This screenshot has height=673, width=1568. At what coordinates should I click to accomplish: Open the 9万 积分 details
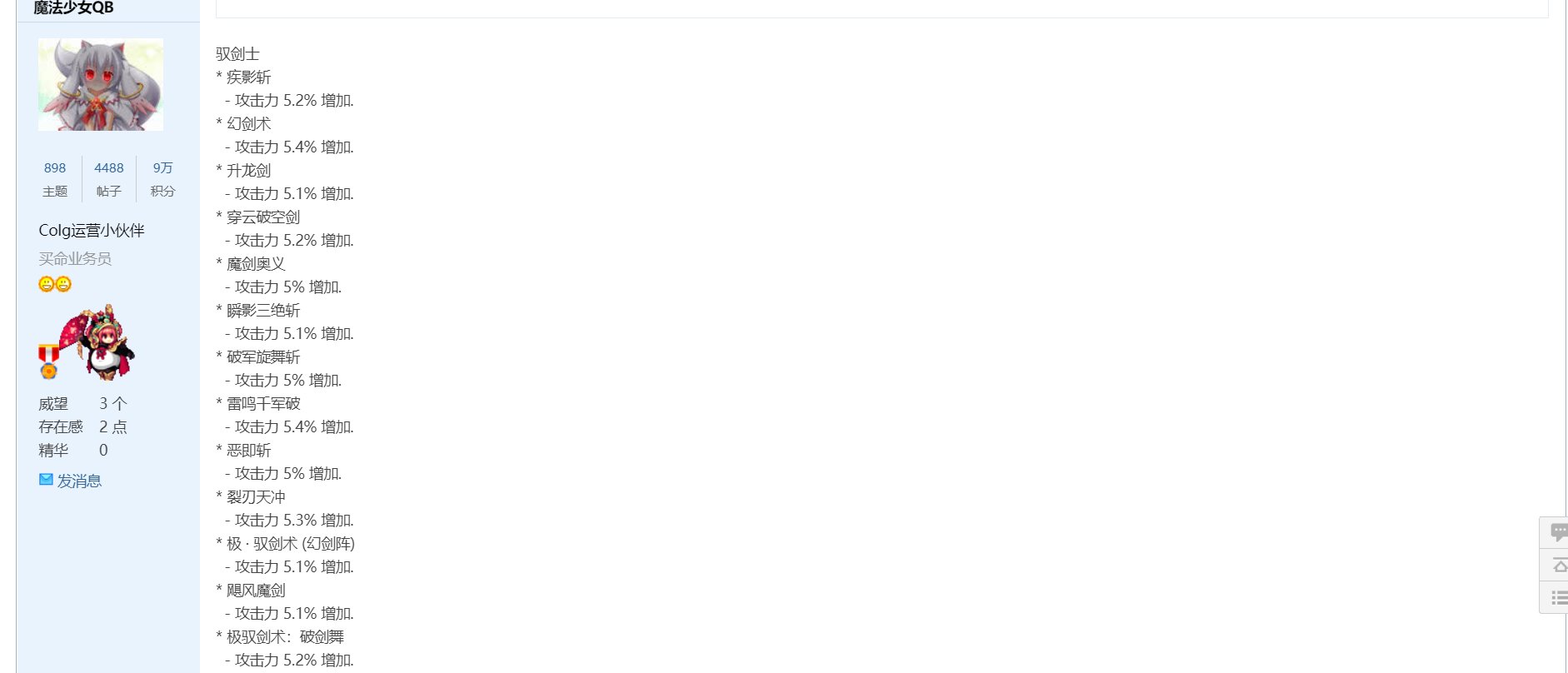[x=162, y=178]
